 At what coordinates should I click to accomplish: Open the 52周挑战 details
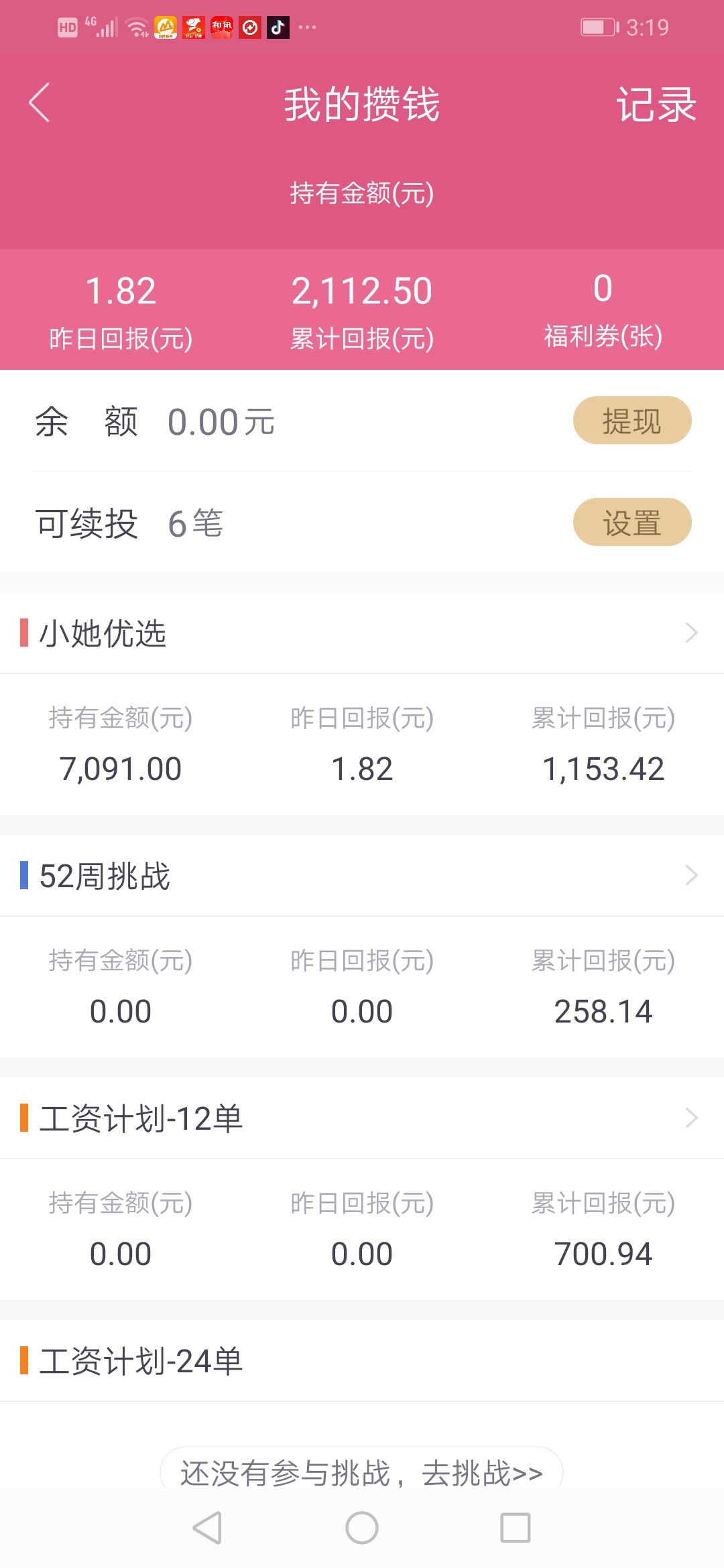click(362, 875)
